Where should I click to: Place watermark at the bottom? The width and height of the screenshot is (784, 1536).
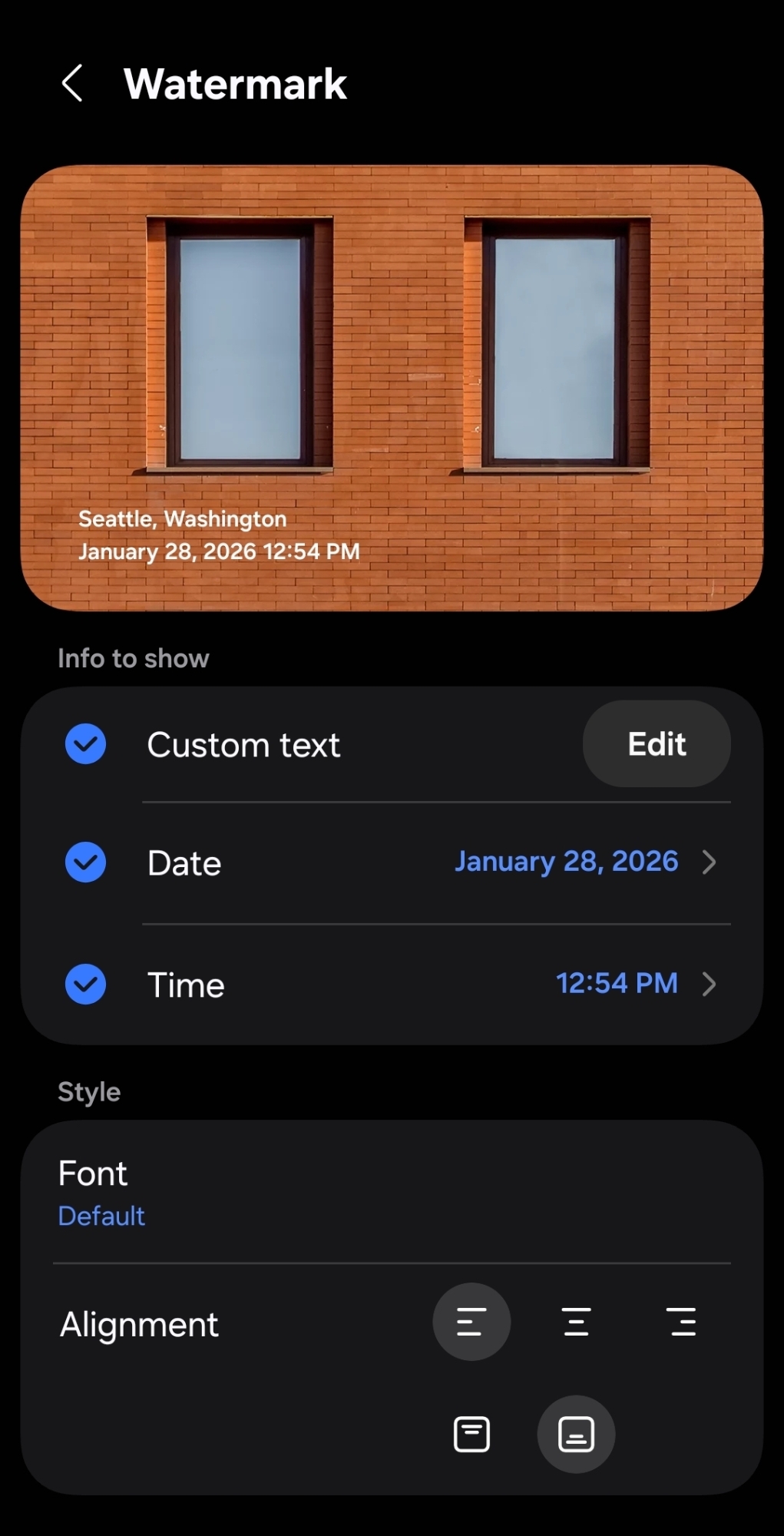pyautogui.click(x=576, y=1434)
